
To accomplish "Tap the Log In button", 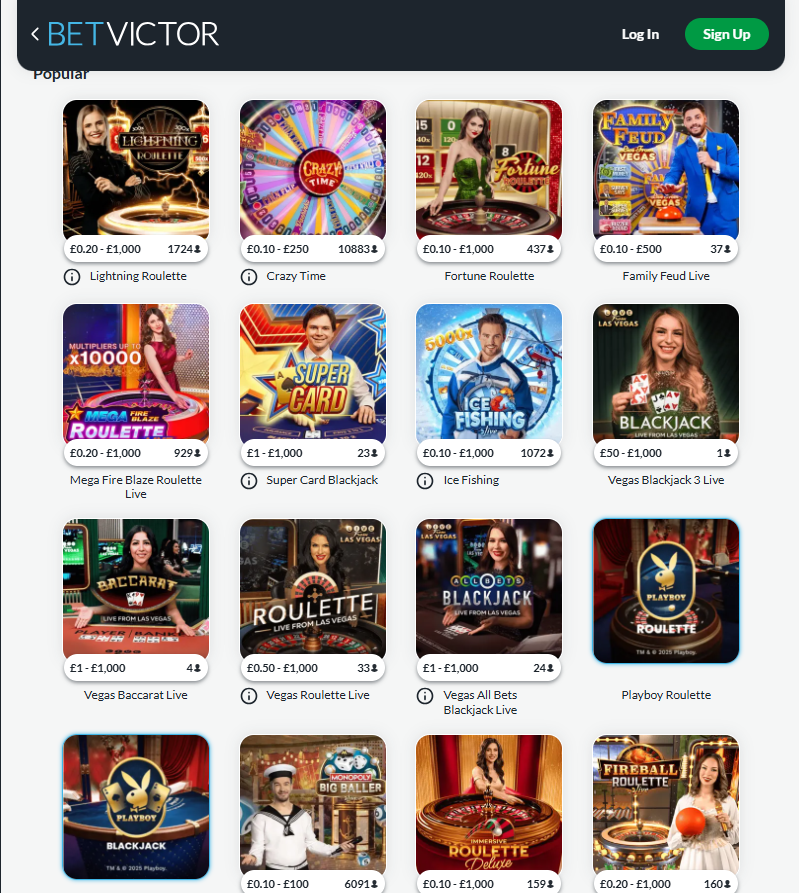I will click(640, 34).
